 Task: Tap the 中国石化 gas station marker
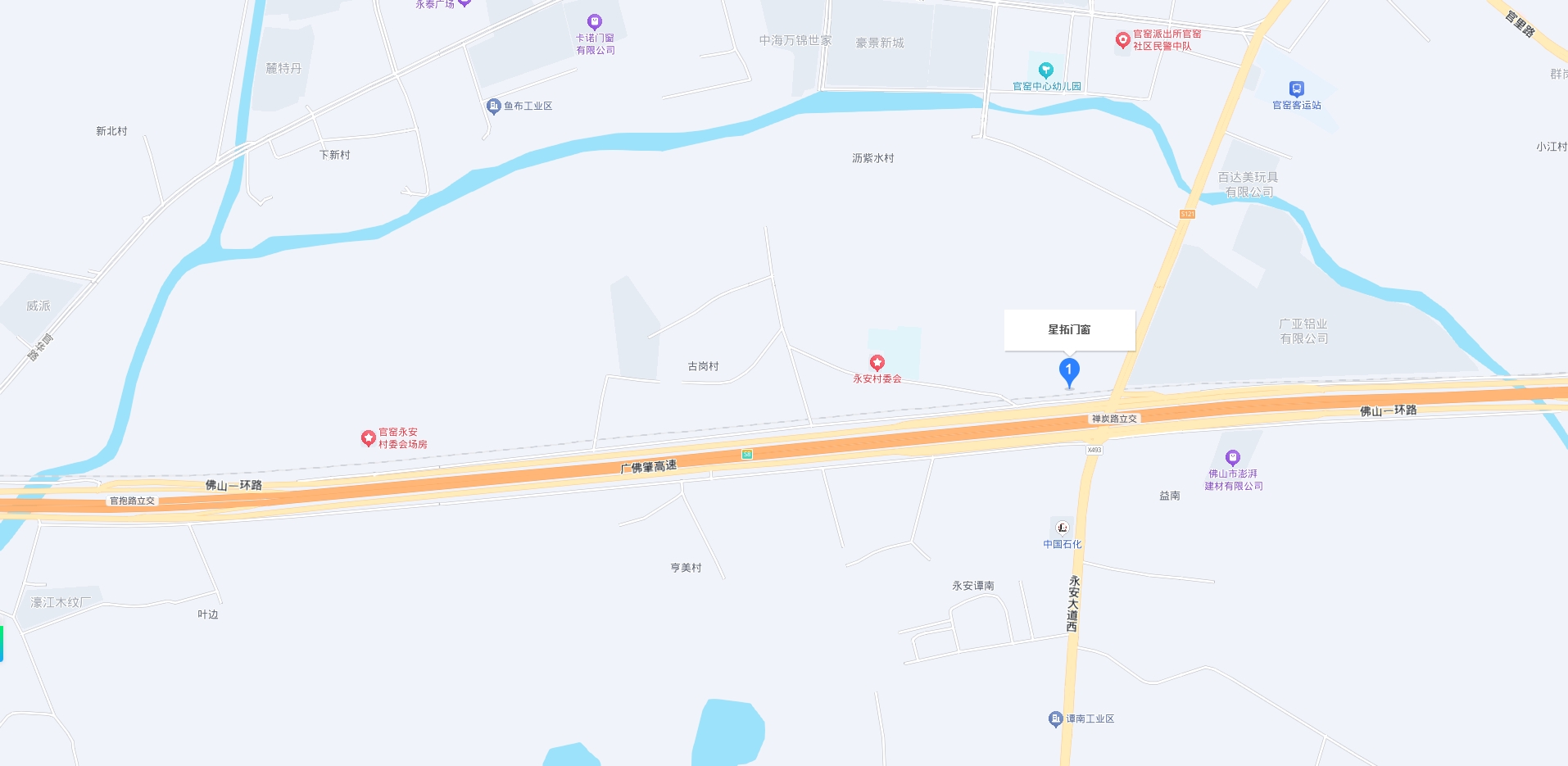[1063, 528]
